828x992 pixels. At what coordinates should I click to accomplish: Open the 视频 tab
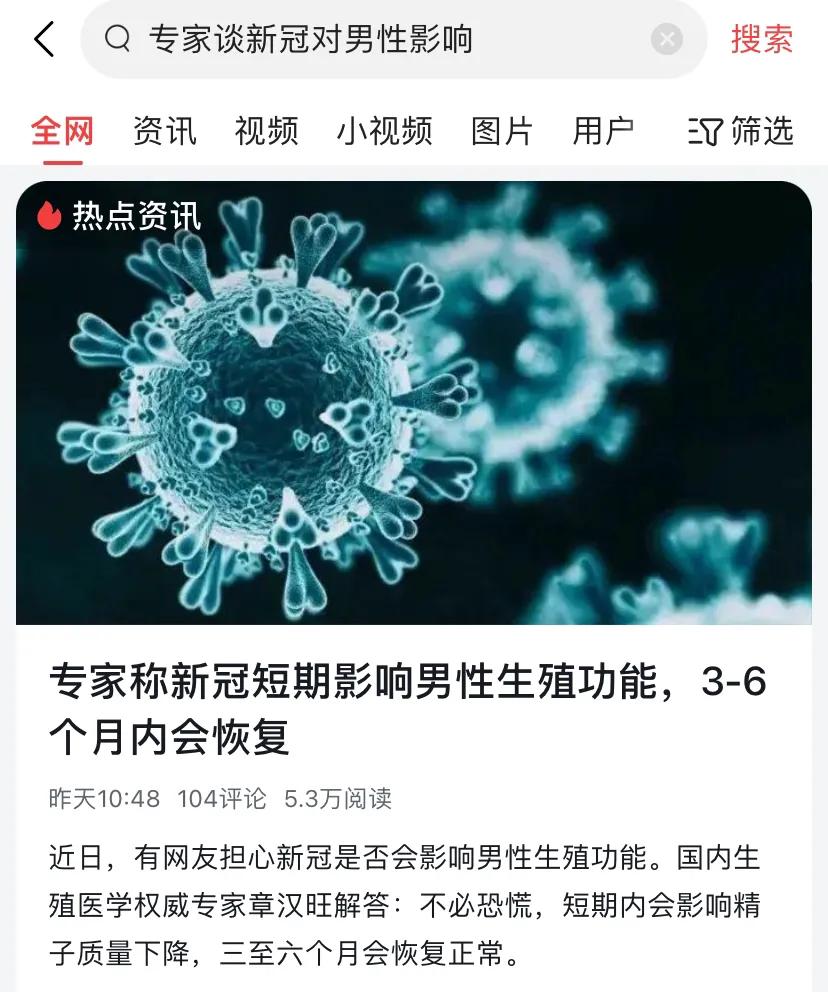click(x=265, y=131)
